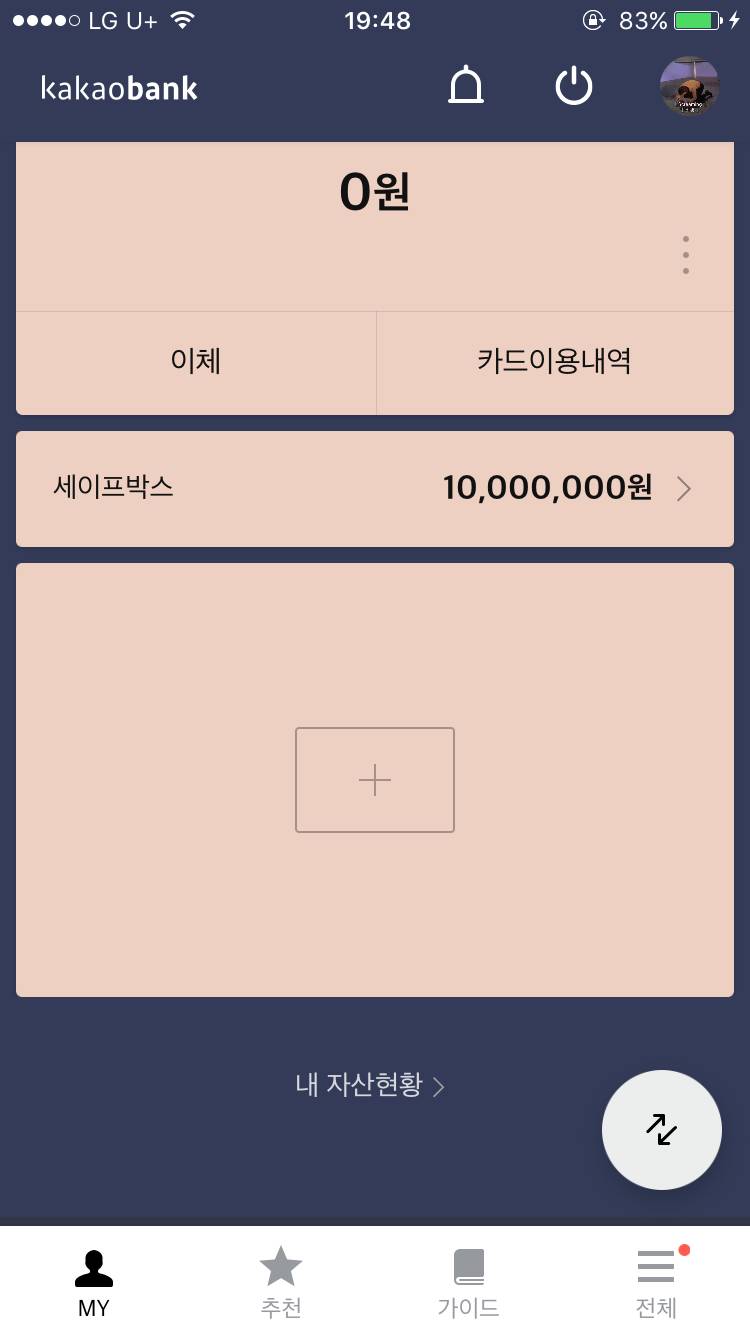750x1334 pixels.
Task: Open the profile photo in the top bar
Action: (x=690, y=87)
